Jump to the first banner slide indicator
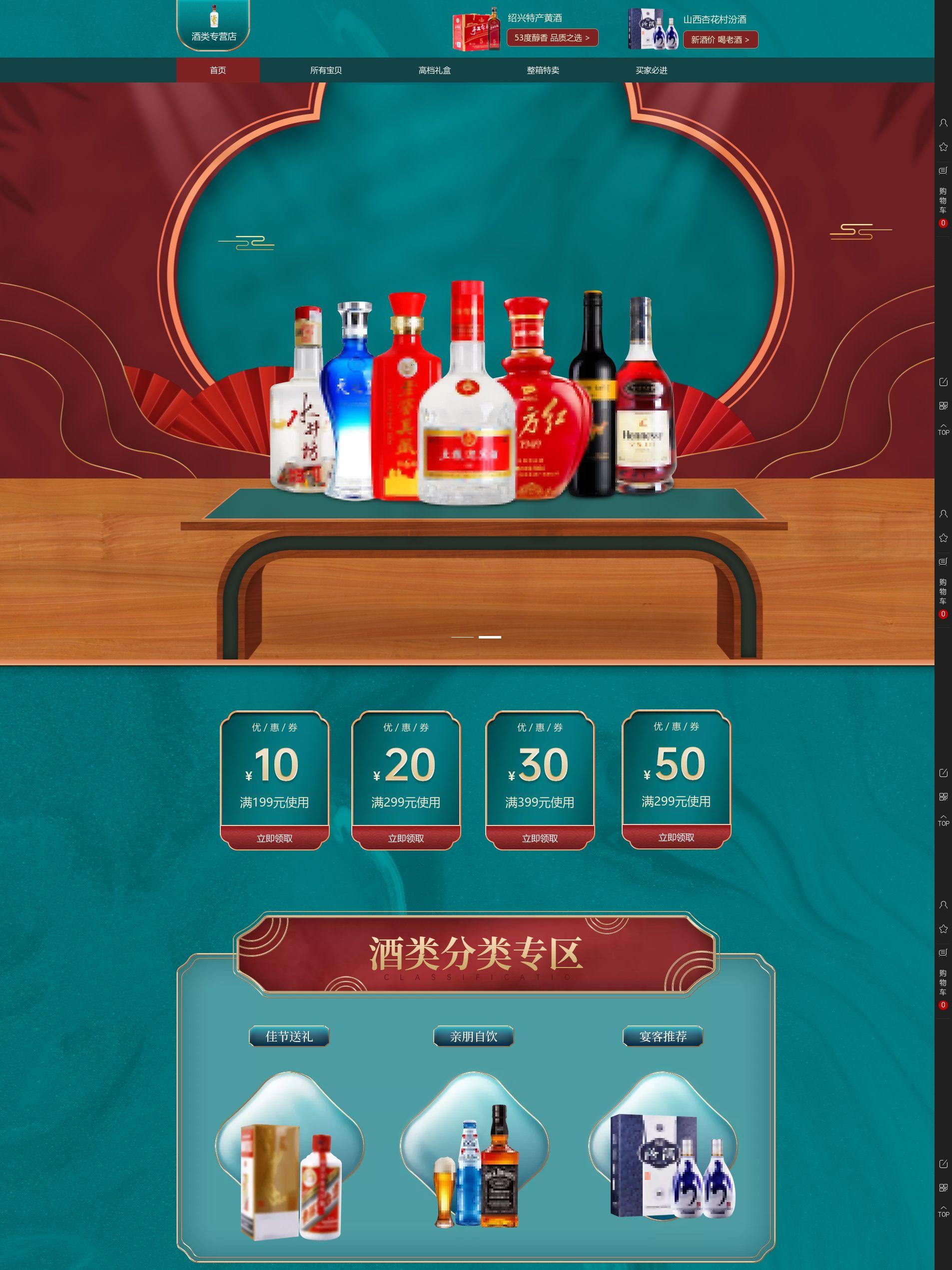Image resolution: width=952 pixels, height=1270 pixels. [462, 636]
